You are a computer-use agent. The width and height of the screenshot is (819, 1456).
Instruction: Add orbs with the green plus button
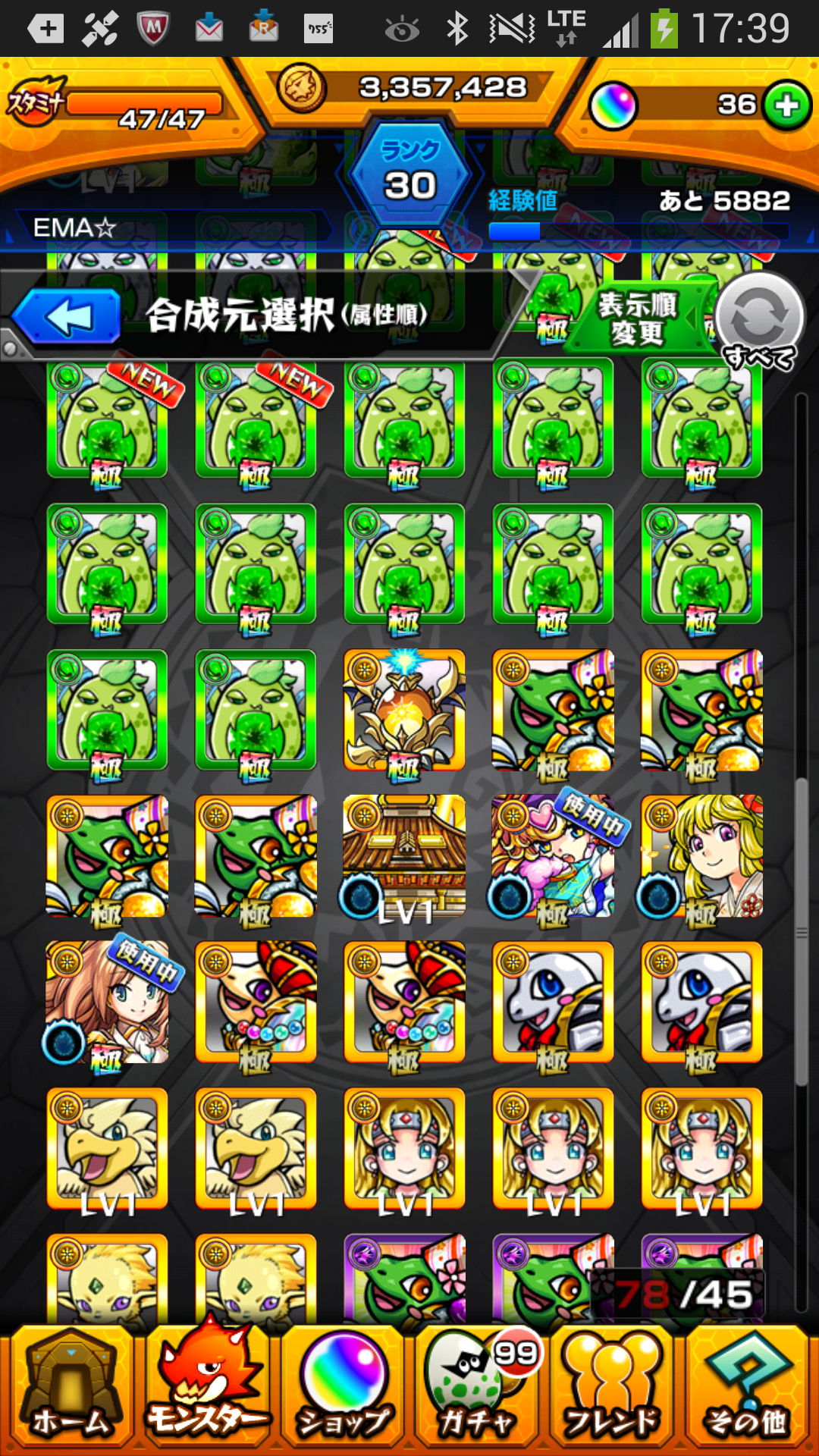tap(786, 105)
